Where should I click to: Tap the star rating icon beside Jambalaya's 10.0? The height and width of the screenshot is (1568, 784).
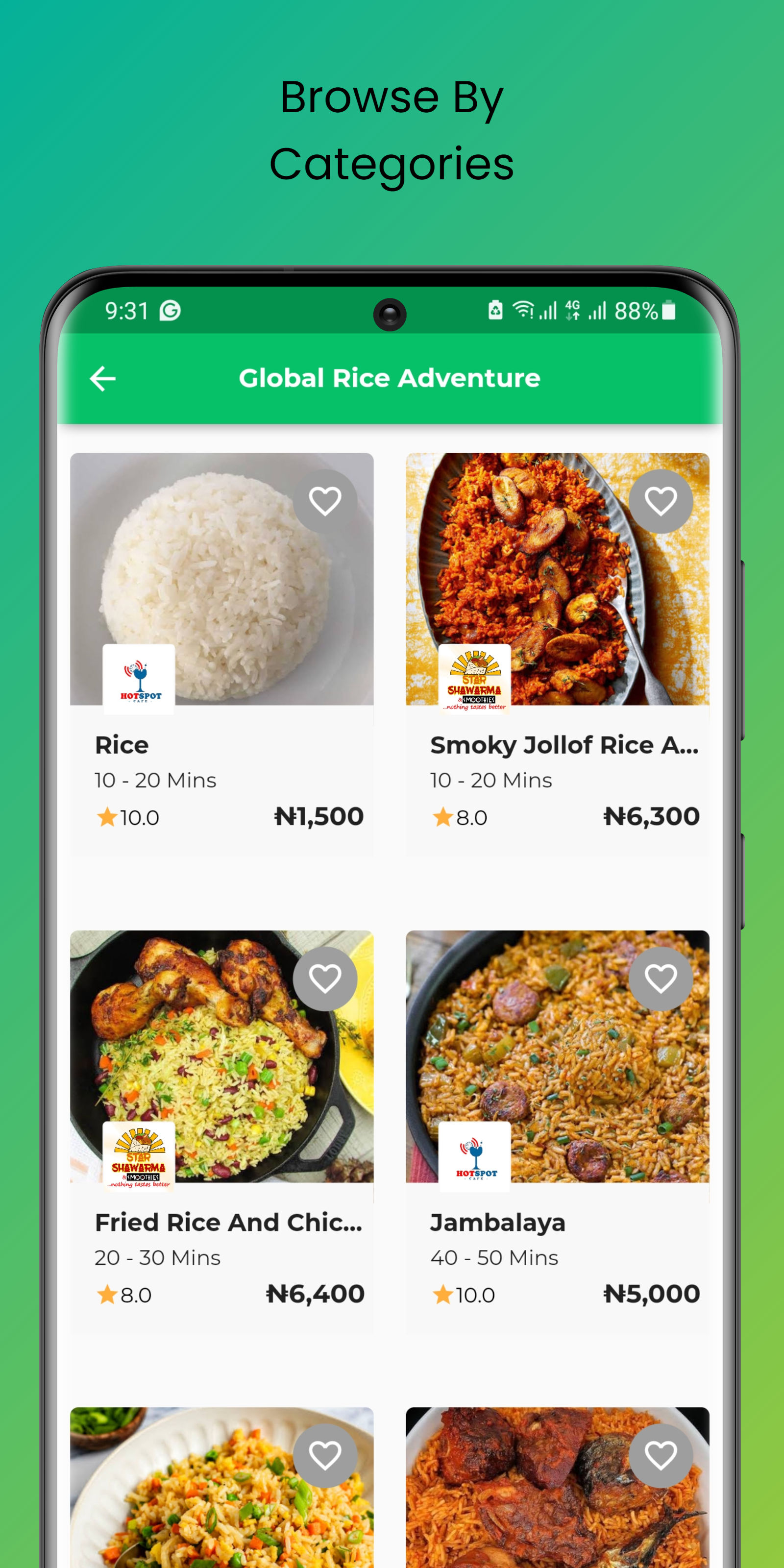pyautogui.click(x=441, y=1295)
